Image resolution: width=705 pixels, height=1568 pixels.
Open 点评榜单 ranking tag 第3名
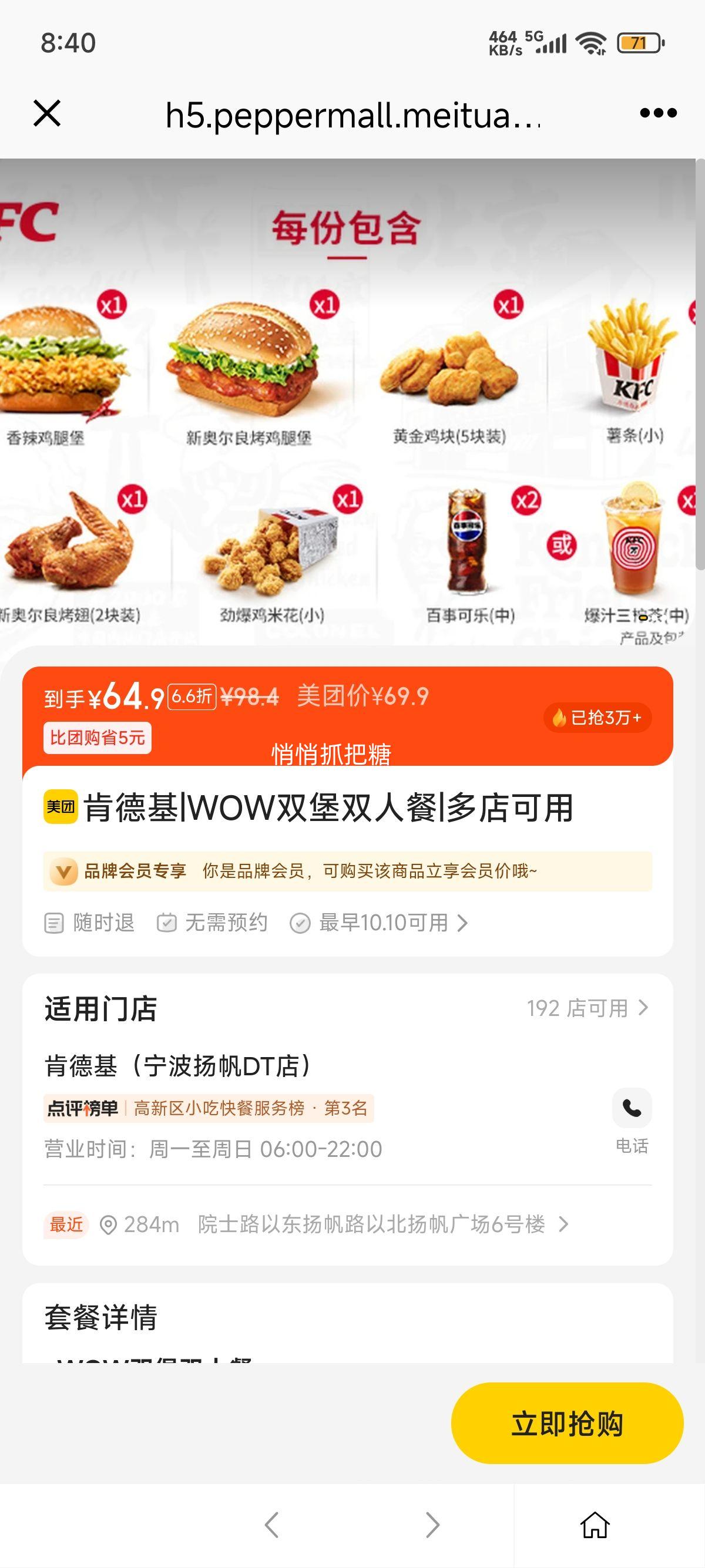[208, 1108]
